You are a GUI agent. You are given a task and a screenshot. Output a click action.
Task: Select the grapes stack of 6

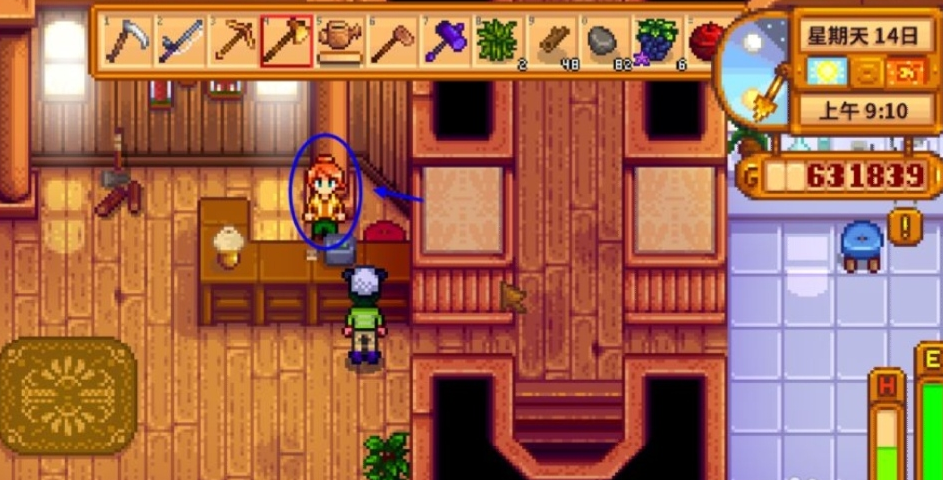pos(657,41)
